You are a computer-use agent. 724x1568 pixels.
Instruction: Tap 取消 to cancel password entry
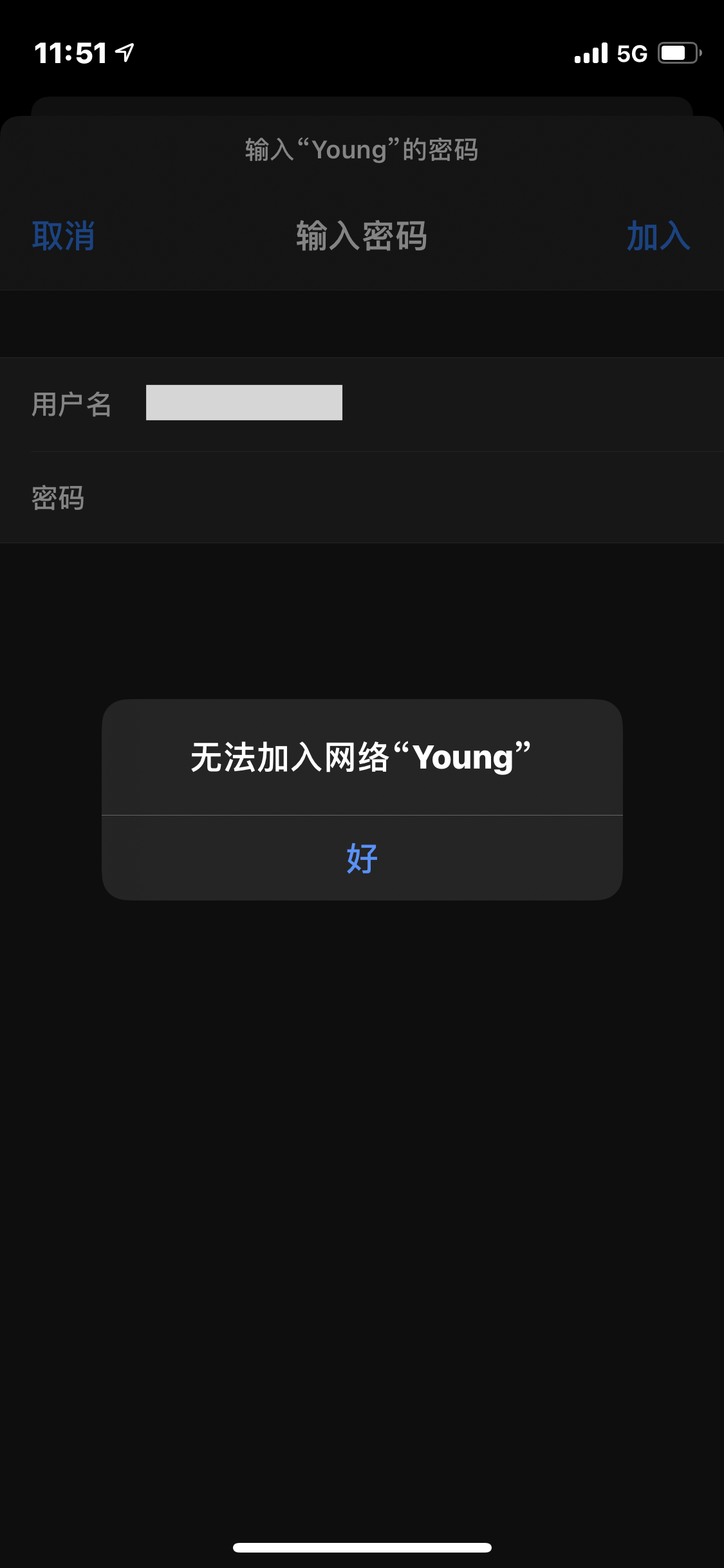(x=64, y=236)
